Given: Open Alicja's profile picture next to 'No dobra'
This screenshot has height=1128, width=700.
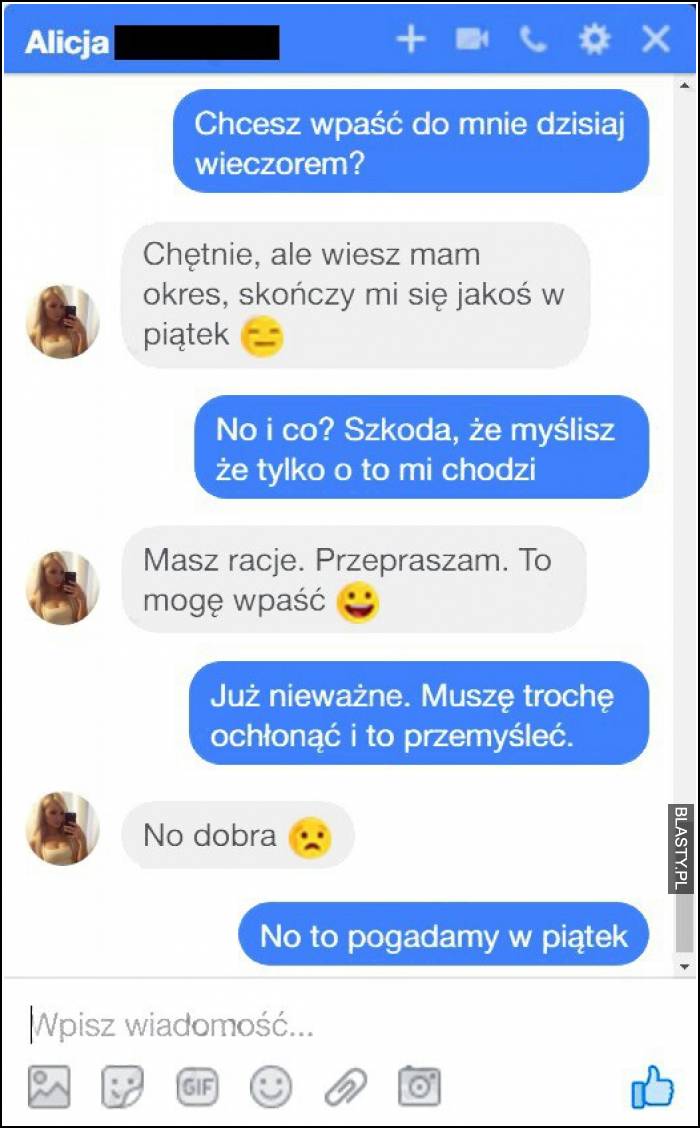Looking at the screenshot, I should coord(63,829).
